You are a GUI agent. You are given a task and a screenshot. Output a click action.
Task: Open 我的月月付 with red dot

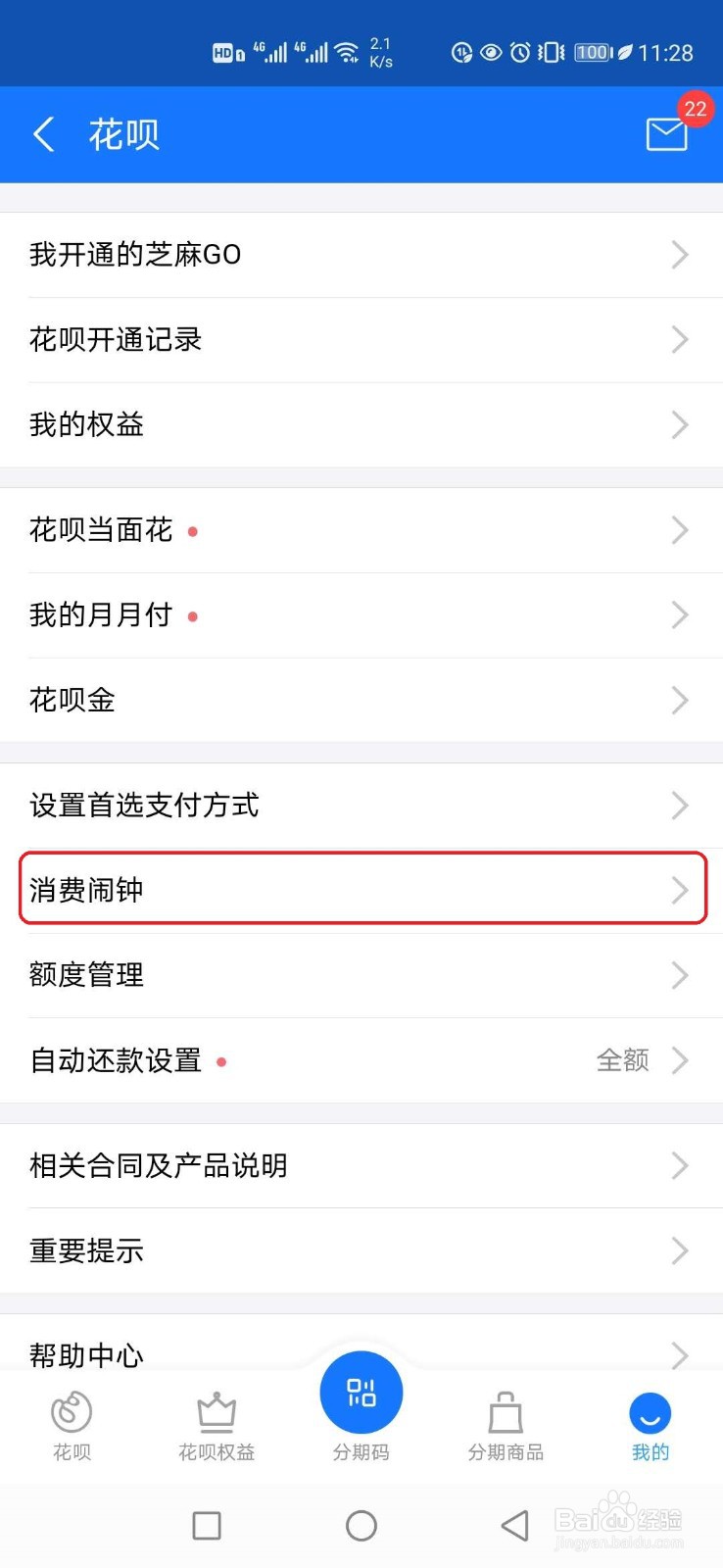[x=361, y=615]
